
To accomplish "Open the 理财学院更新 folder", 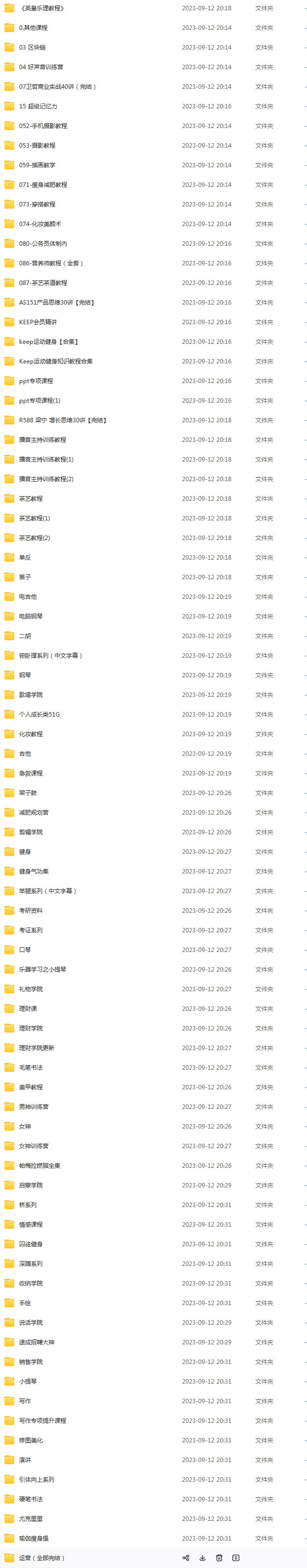I will pos(37,1048).
